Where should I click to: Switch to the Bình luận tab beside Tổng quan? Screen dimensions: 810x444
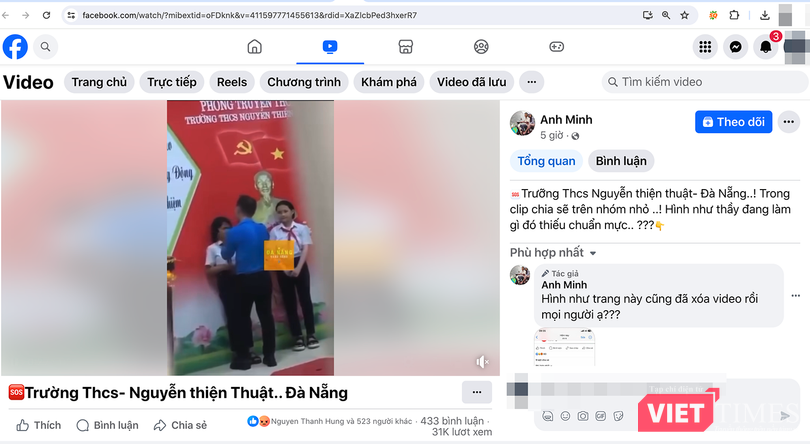[x=621, y=160]
